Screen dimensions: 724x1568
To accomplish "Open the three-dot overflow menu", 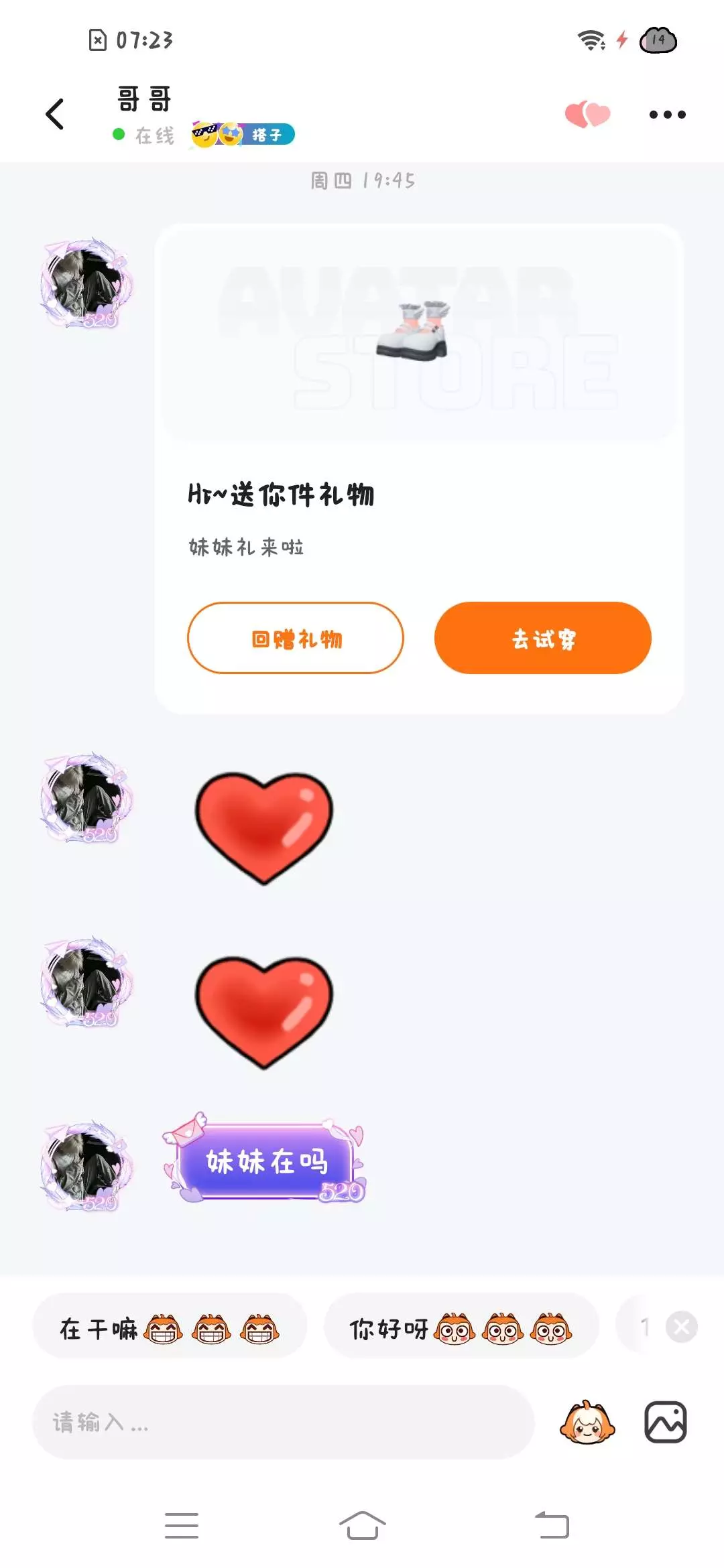I will point(667,115).
